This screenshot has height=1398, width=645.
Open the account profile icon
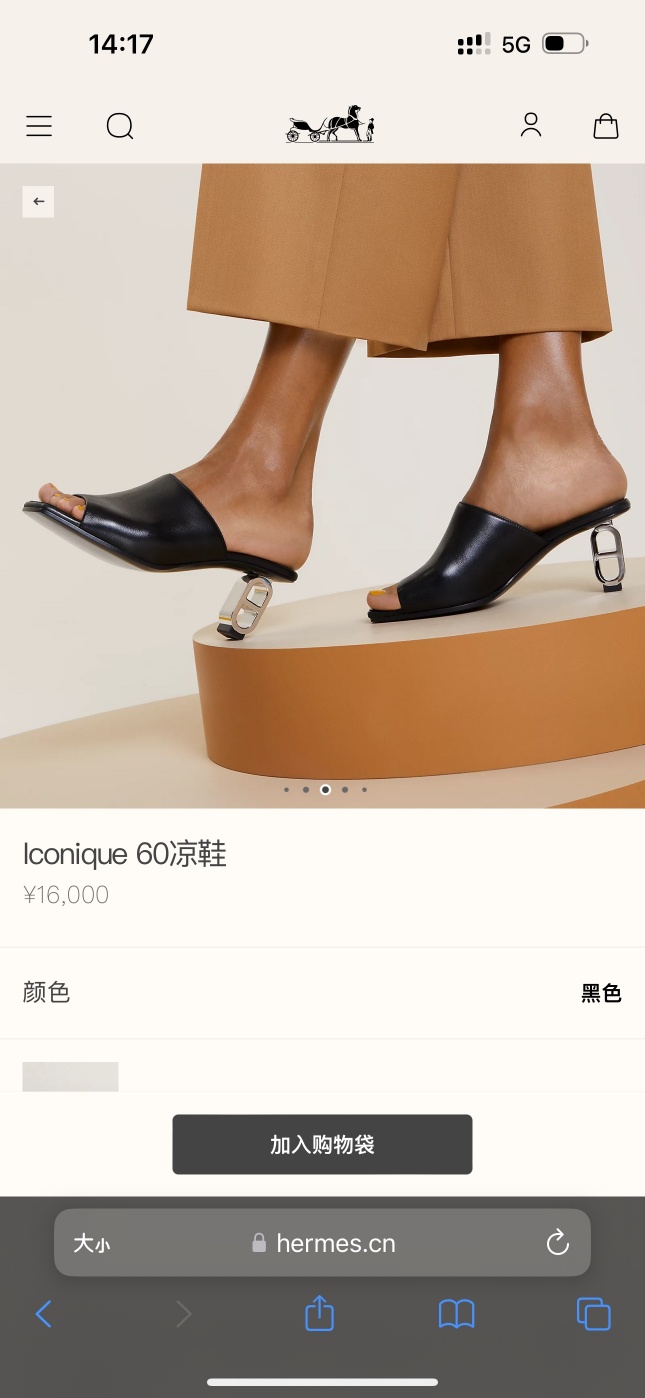[x=531, y=125]
